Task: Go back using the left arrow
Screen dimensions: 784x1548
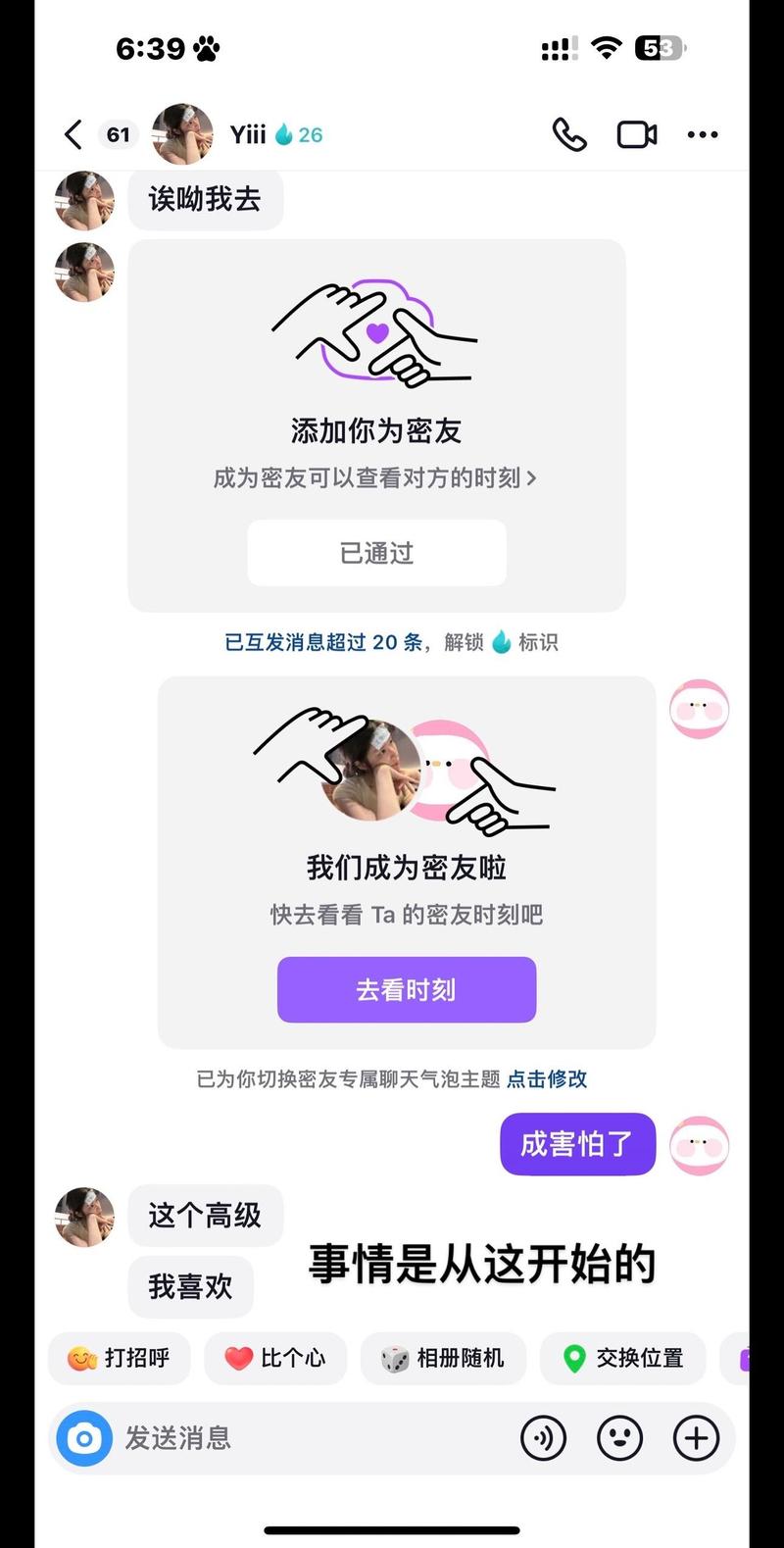Action: click(x=72, y=133)
